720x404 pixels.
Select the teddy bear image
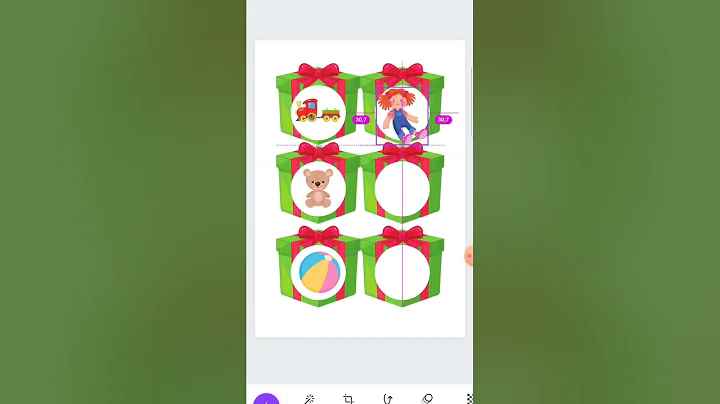[x=318, y=188]
